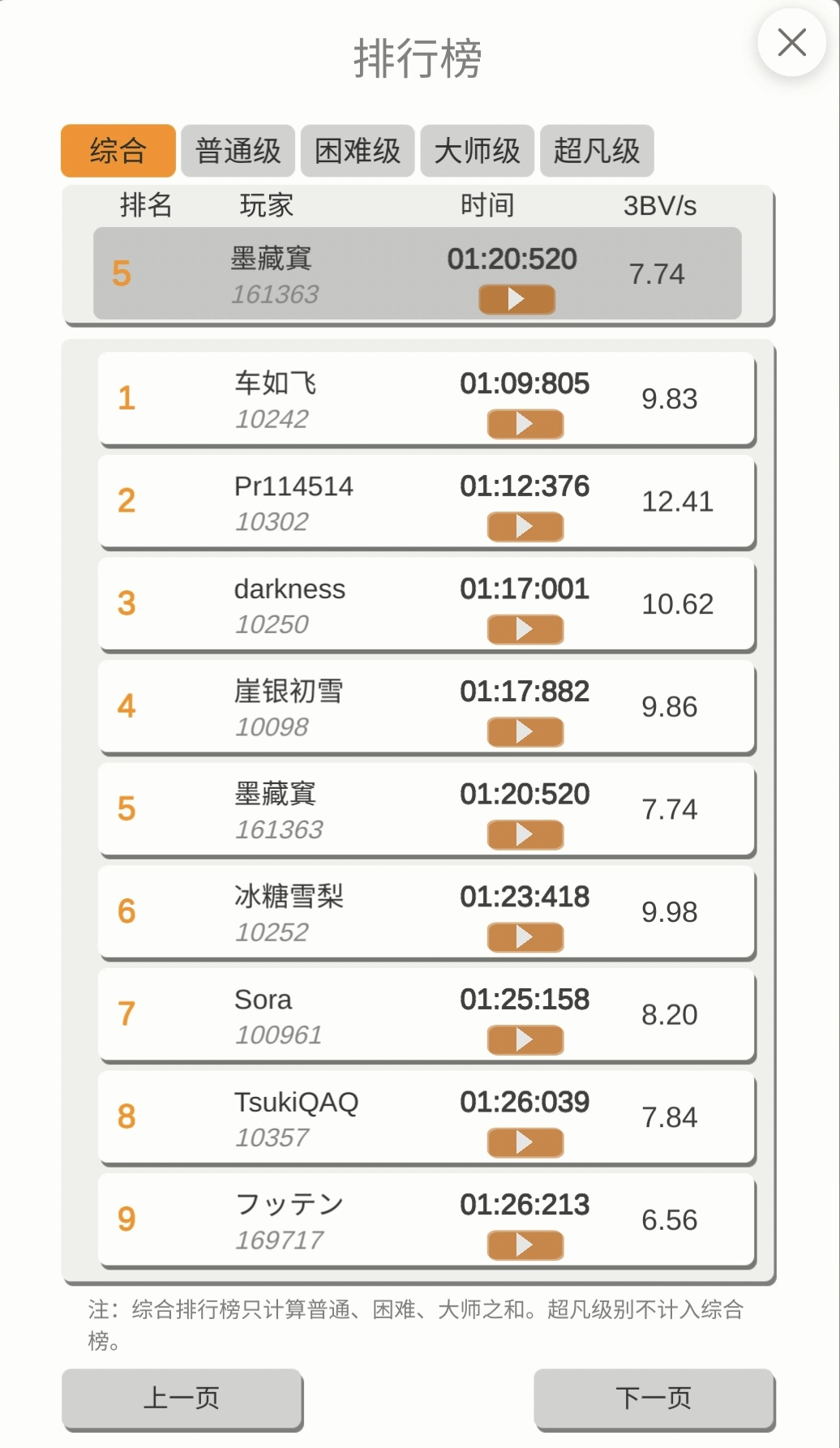The height and width of the screenshot is (1448, 840).
Task: Watch 冰糖雪梨's 01:23:418 replay
Action: tap(525, 937)
